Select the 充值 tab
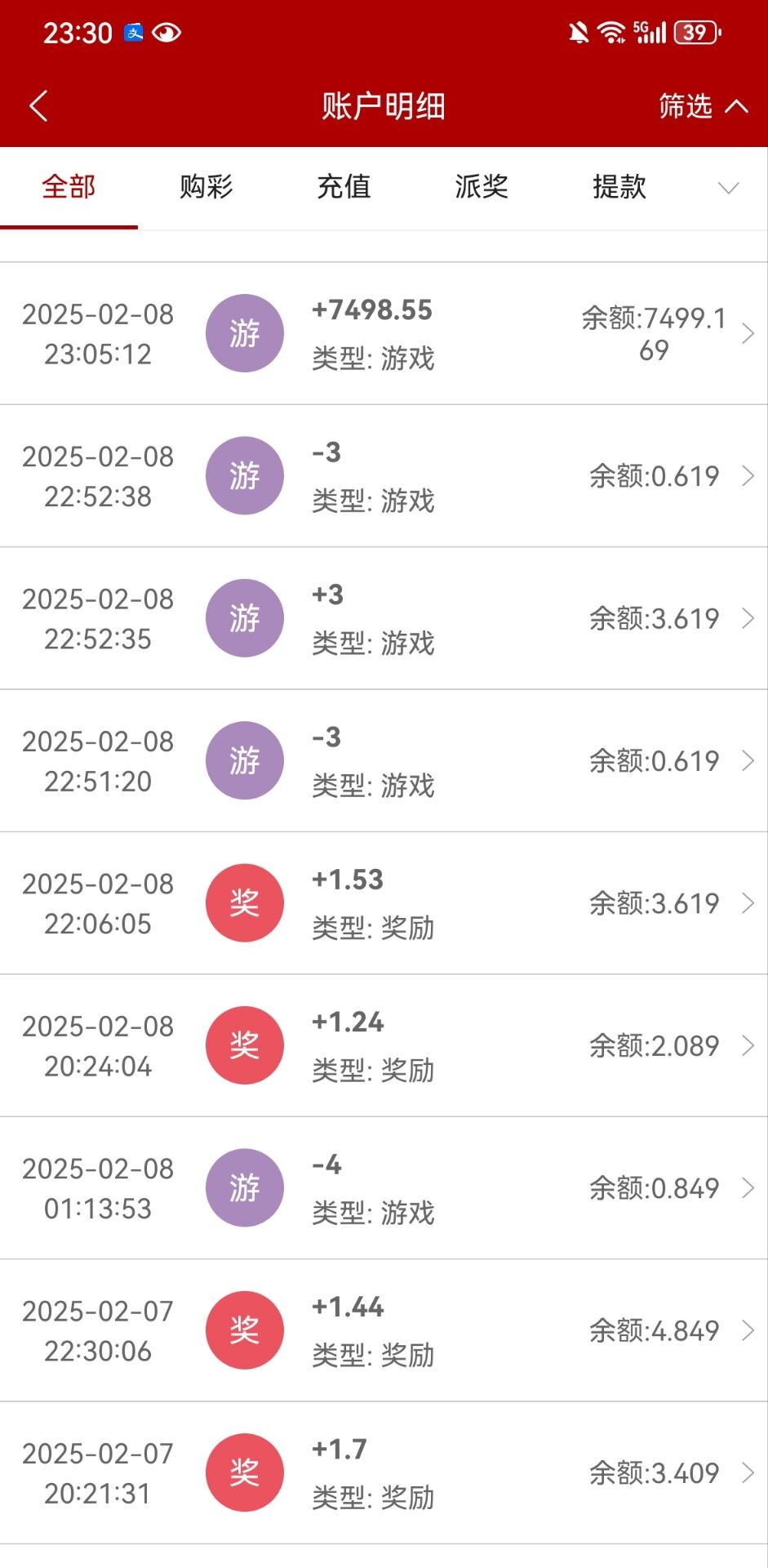The height and width of the screenshot is (1568, 768). coord(344,187)
